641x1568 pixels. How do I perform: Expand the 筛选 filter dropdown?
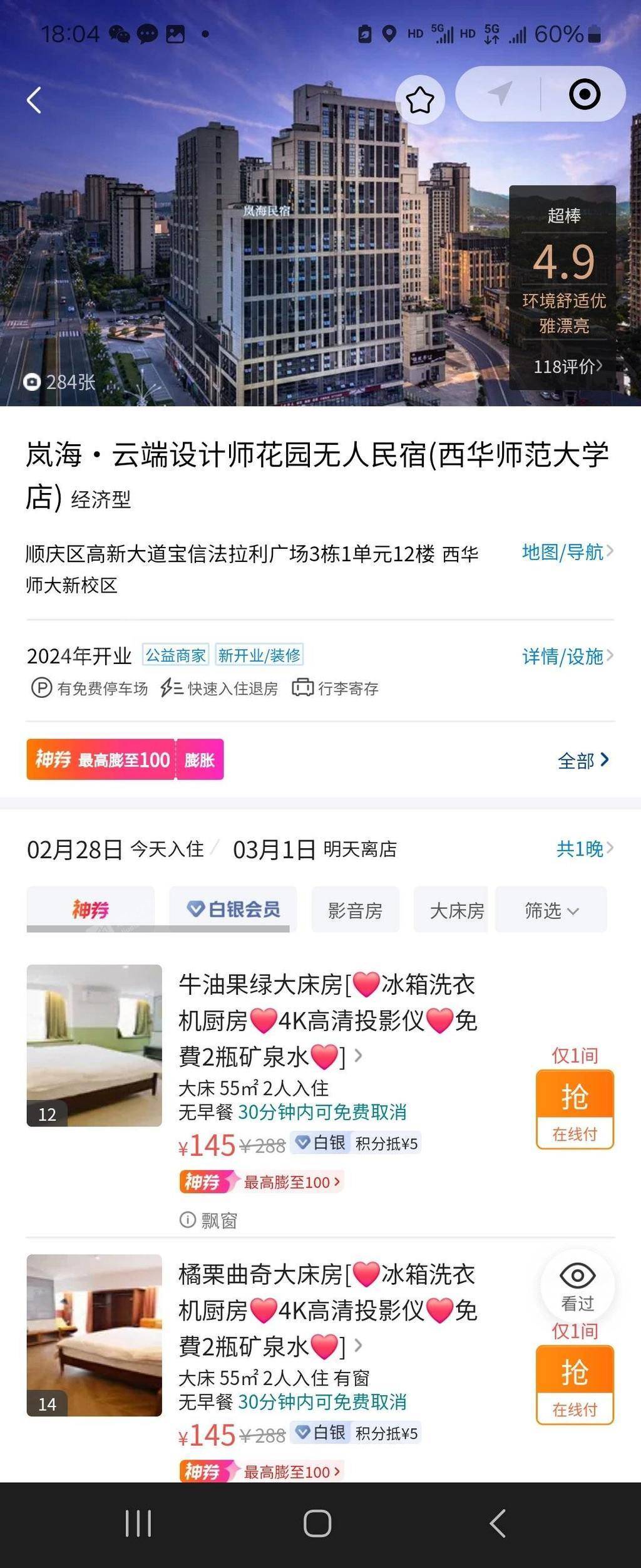pos(551,910)
